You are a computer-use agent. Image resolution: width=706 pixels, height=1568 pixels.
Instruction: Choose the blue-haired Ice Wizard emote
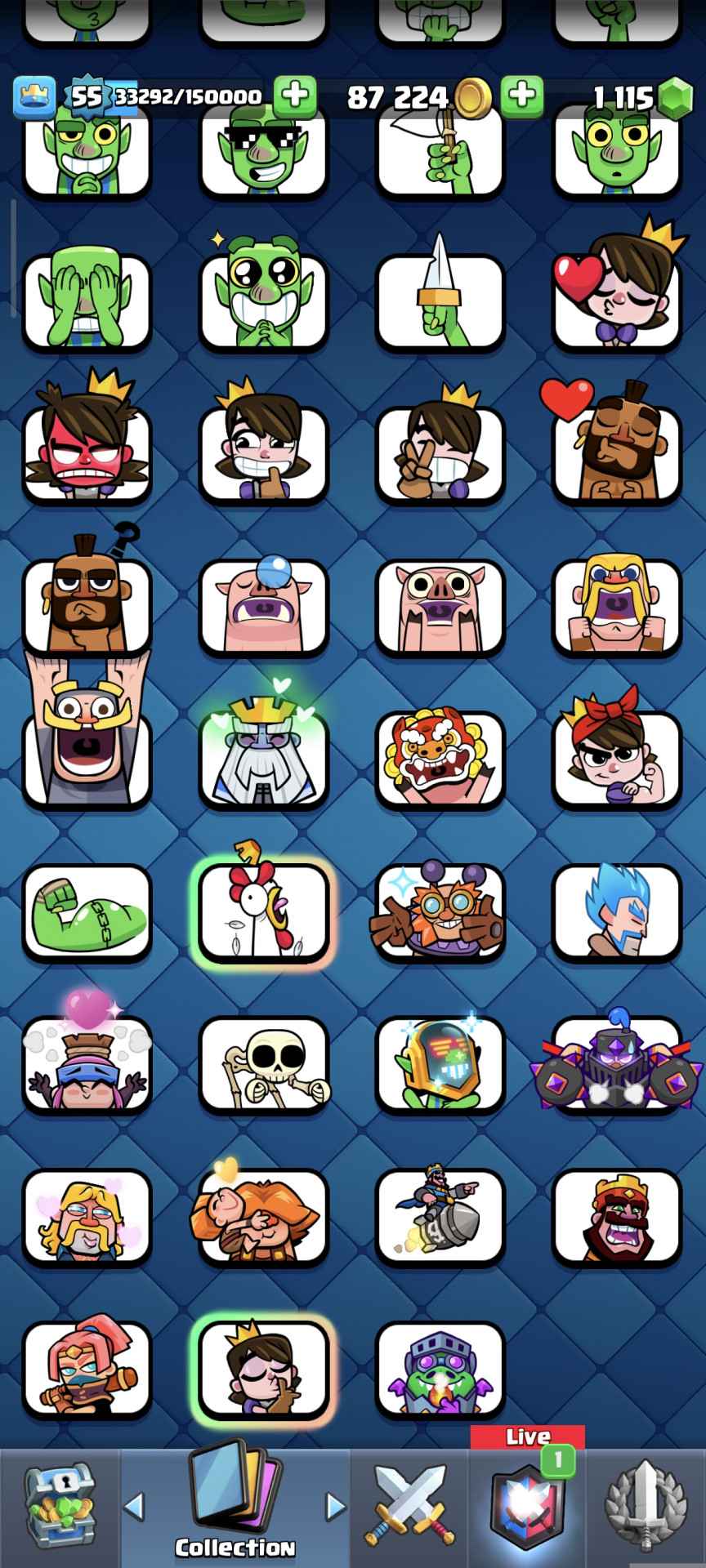pyautogui.click(x=617, y=912)
